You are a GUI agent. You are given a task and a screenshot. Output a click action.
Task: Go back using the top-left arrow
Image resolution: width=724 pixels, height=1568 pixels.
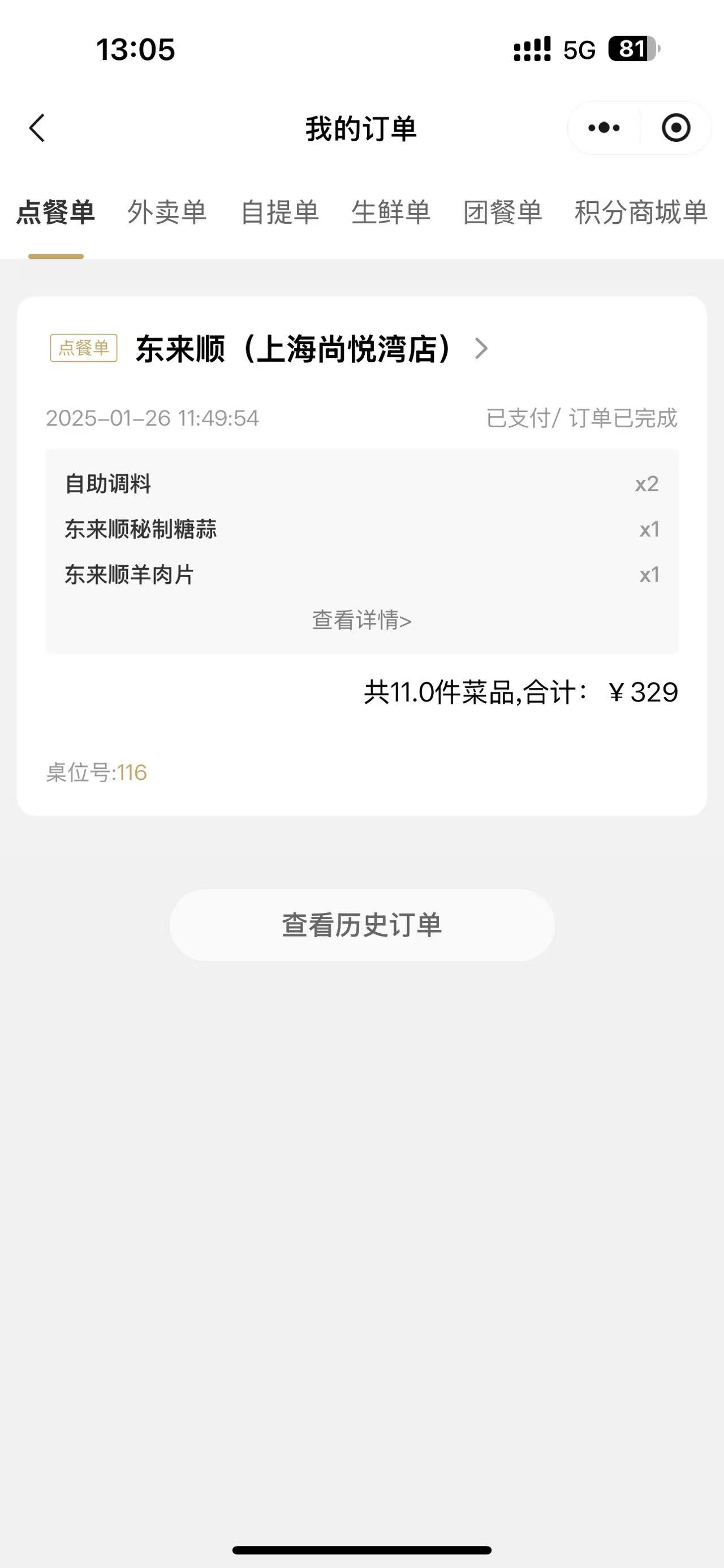coord(37,128)
